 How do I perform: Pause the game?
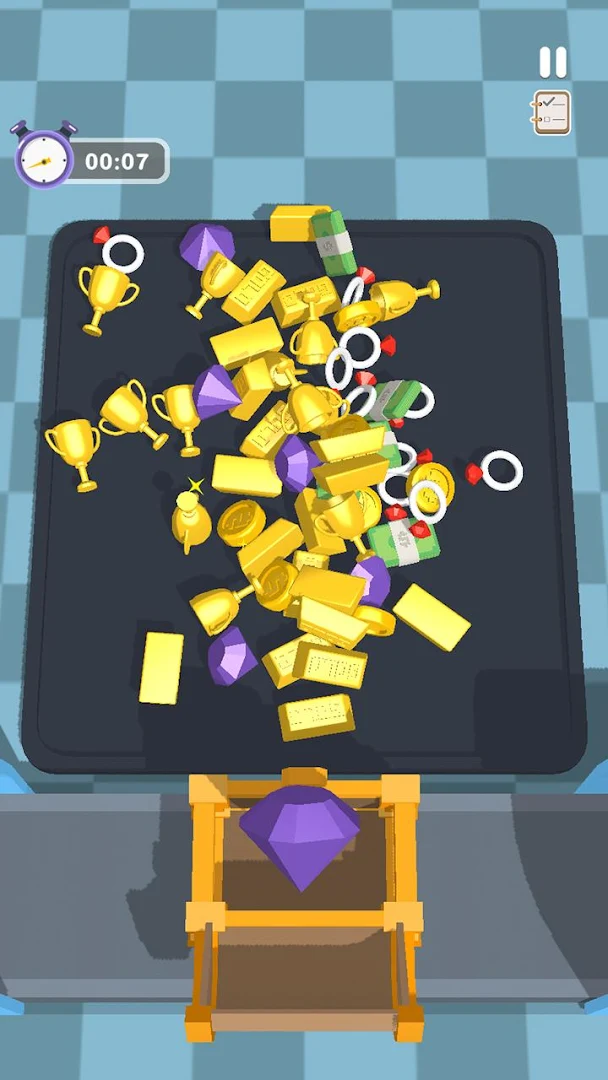click(553, 62)
